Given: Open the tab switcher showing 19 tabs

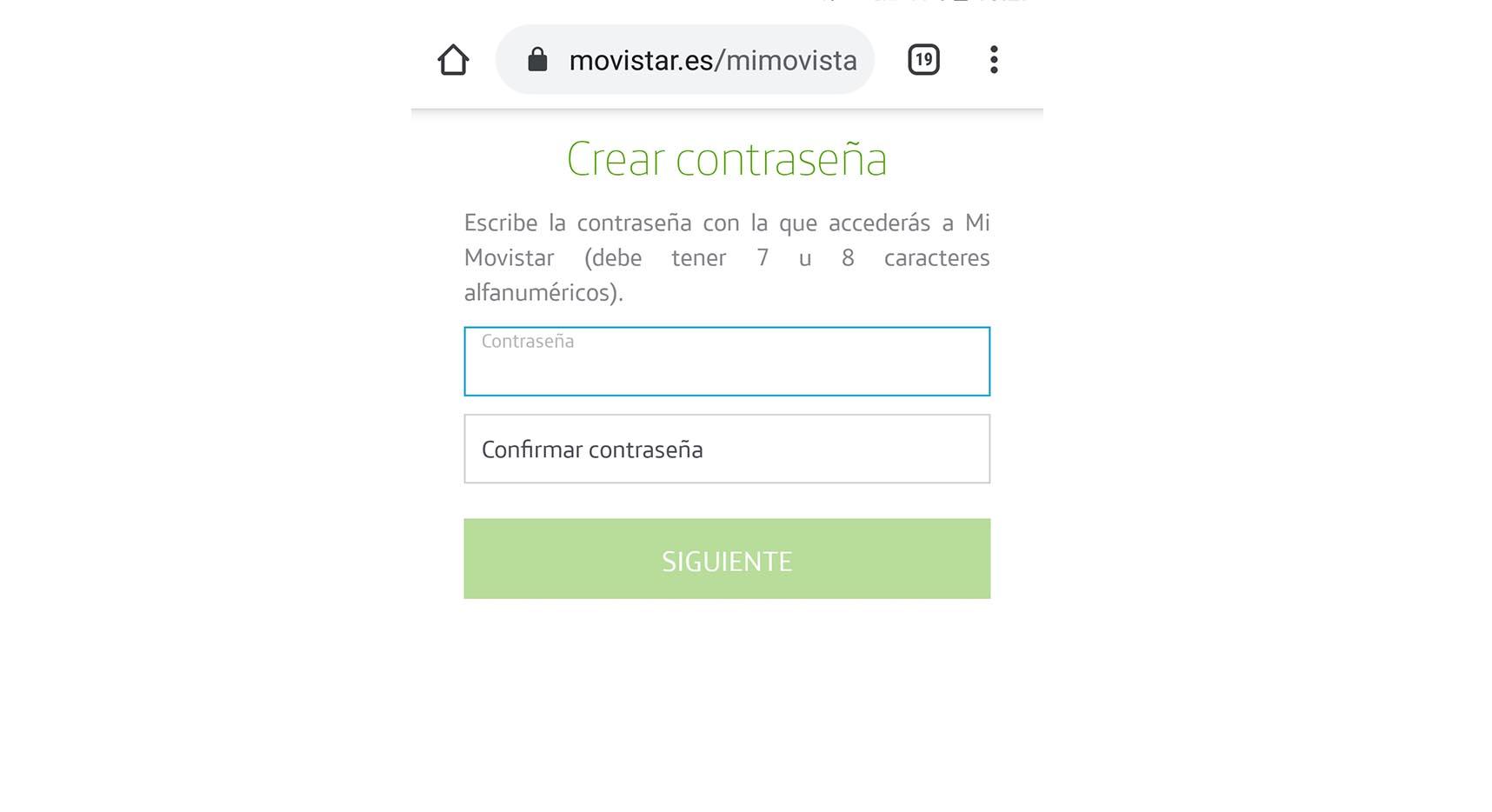Looking at the screenshot, I should (923, 60).
